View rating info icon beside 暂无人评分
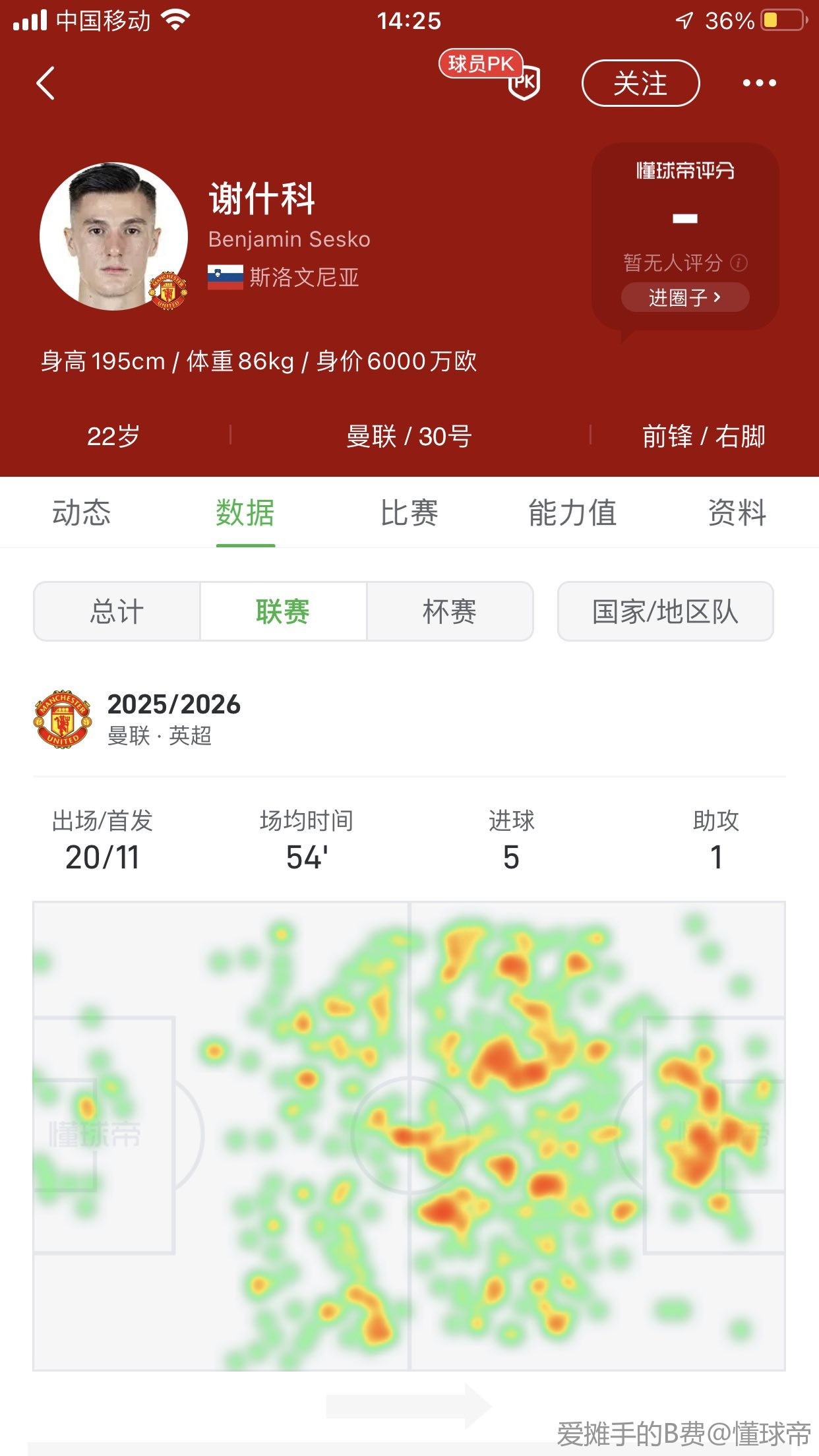Image resolution: width=819 pixels, height=1456 pixels. click(740, 263)
